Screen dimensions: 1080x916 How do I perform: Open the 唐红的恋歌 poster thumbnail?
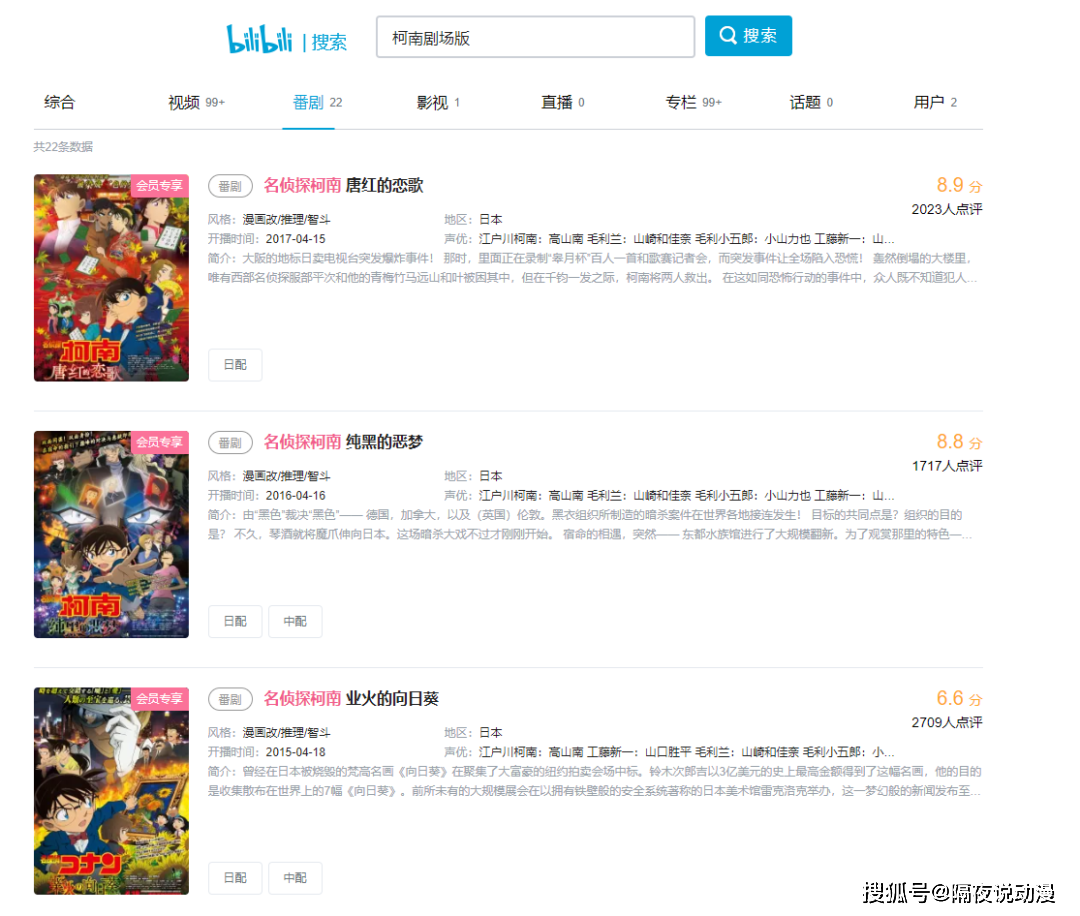click(111, 278)
